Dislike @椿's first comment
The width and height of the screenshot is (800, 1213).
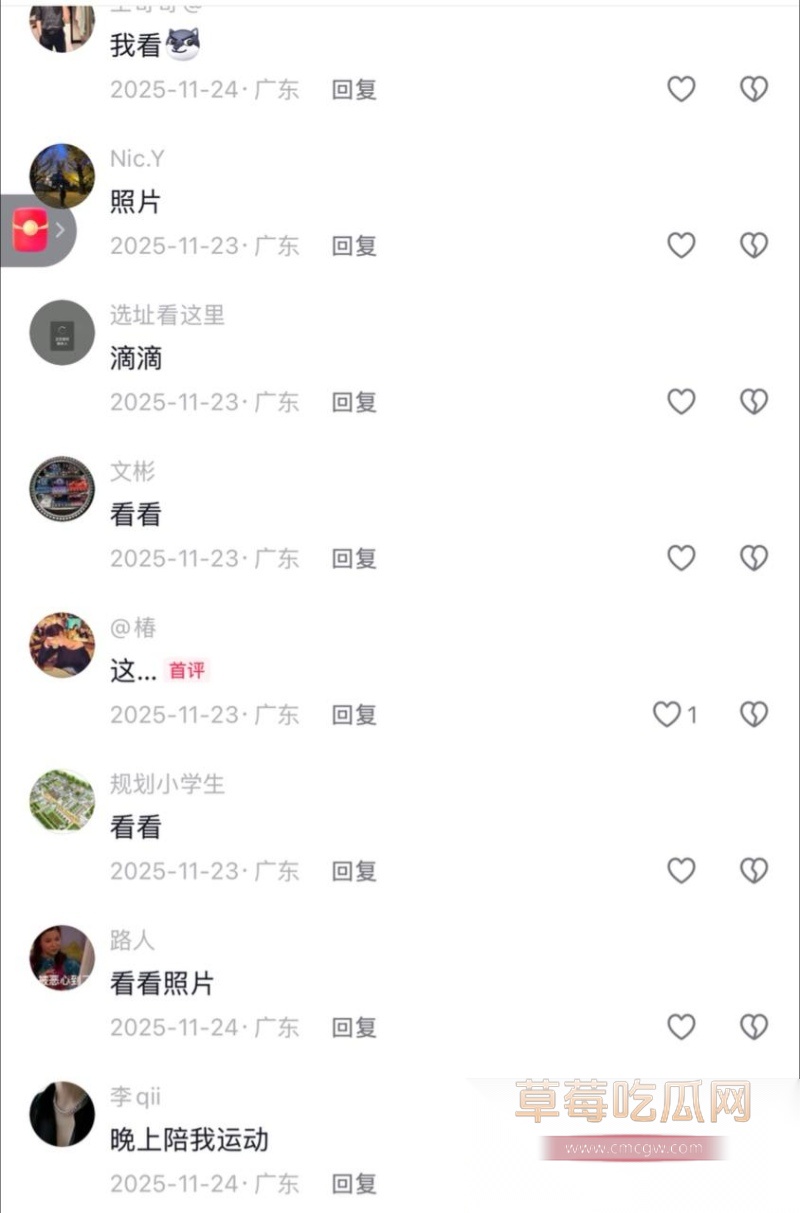(753, 714)
